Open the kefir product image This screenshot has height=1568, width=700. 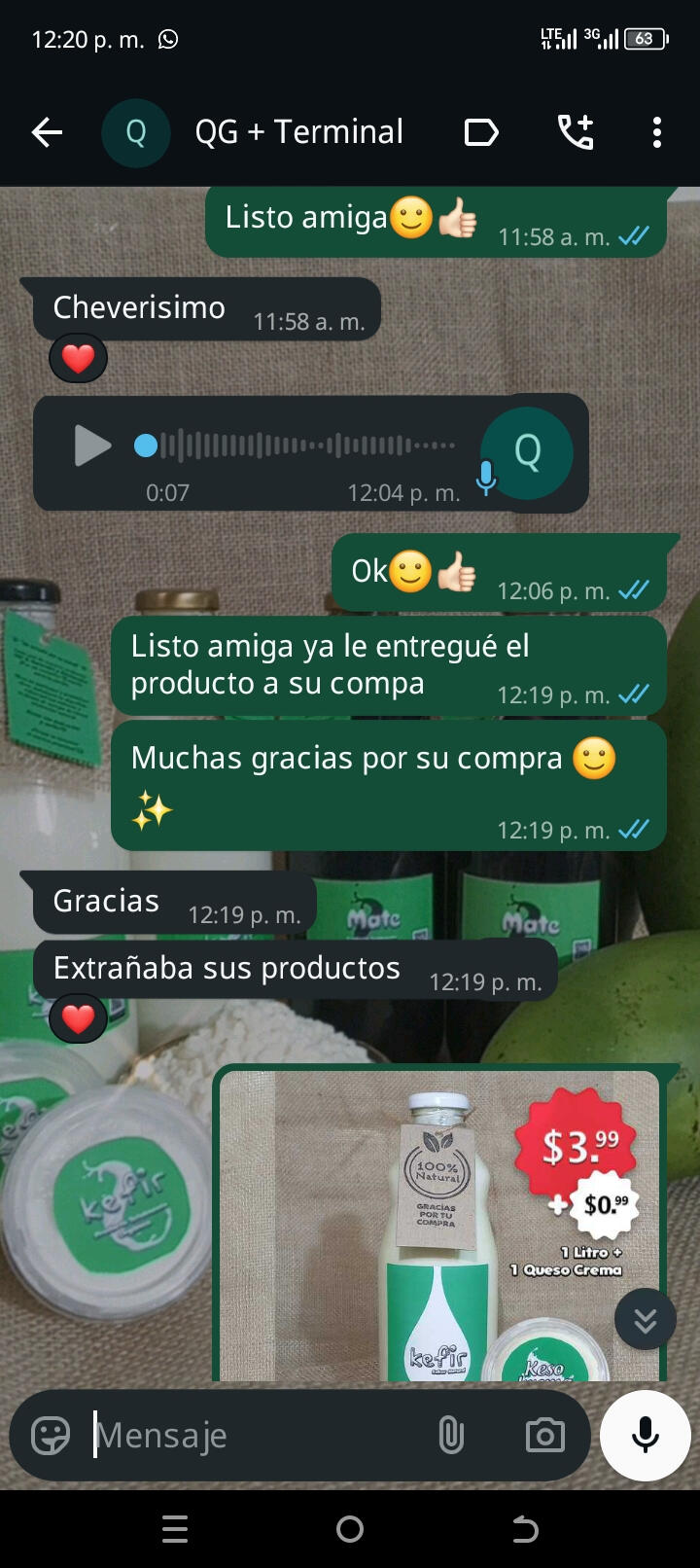(x=439, y=1226)
